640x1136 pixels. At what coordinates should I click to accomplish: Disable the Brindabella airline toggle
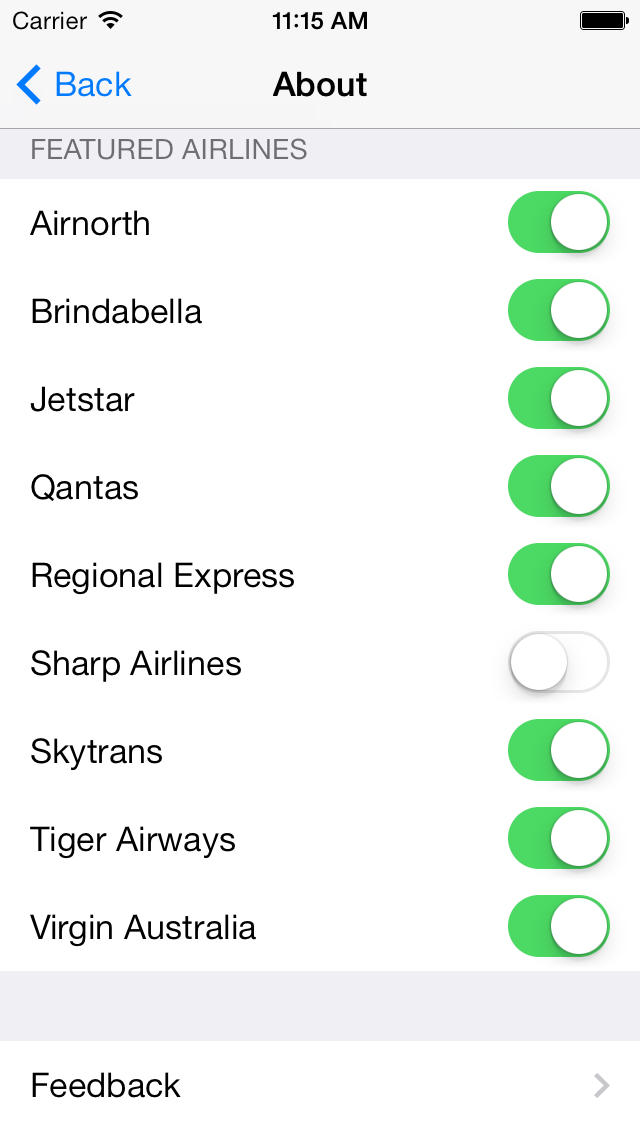click(x=558, y=310)
